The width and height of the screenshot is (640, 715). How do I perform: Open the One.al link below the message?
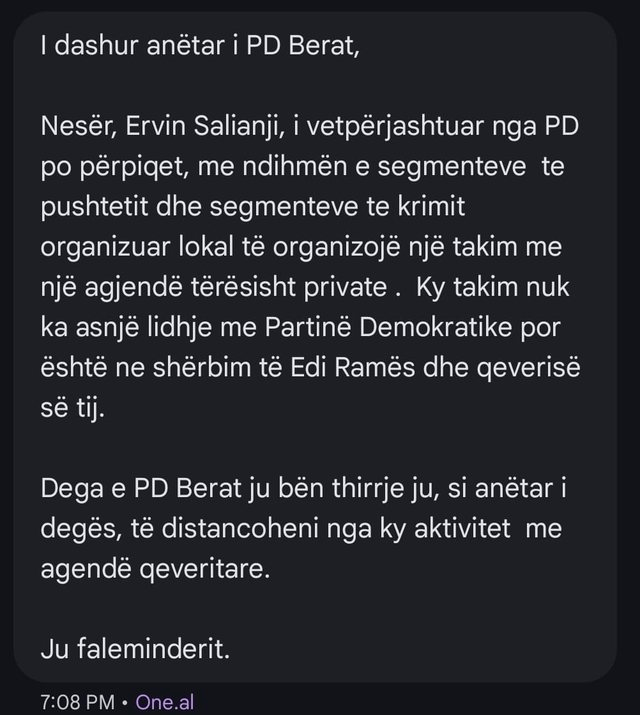tap(162, 702)
